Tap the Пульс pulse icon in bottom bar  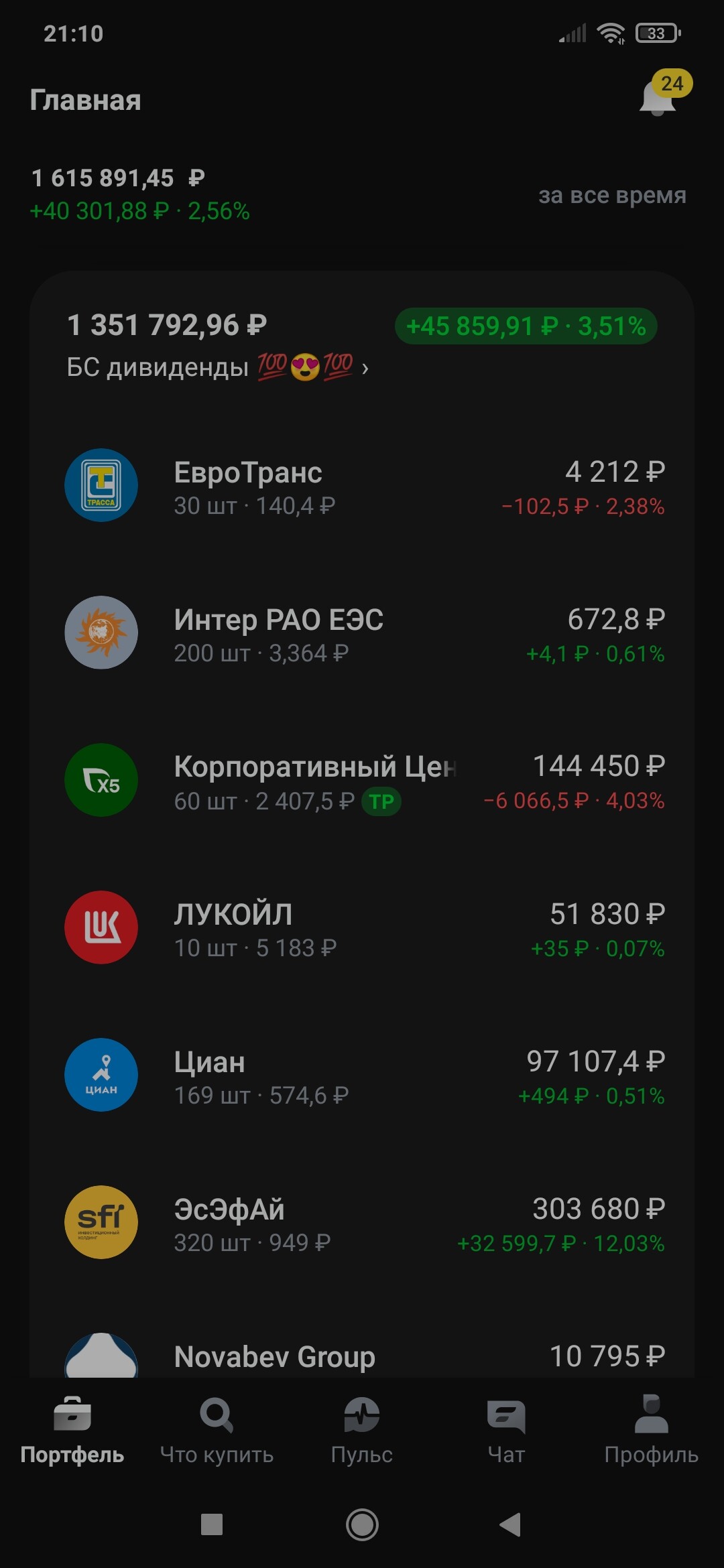click(x=361, y=1427)
